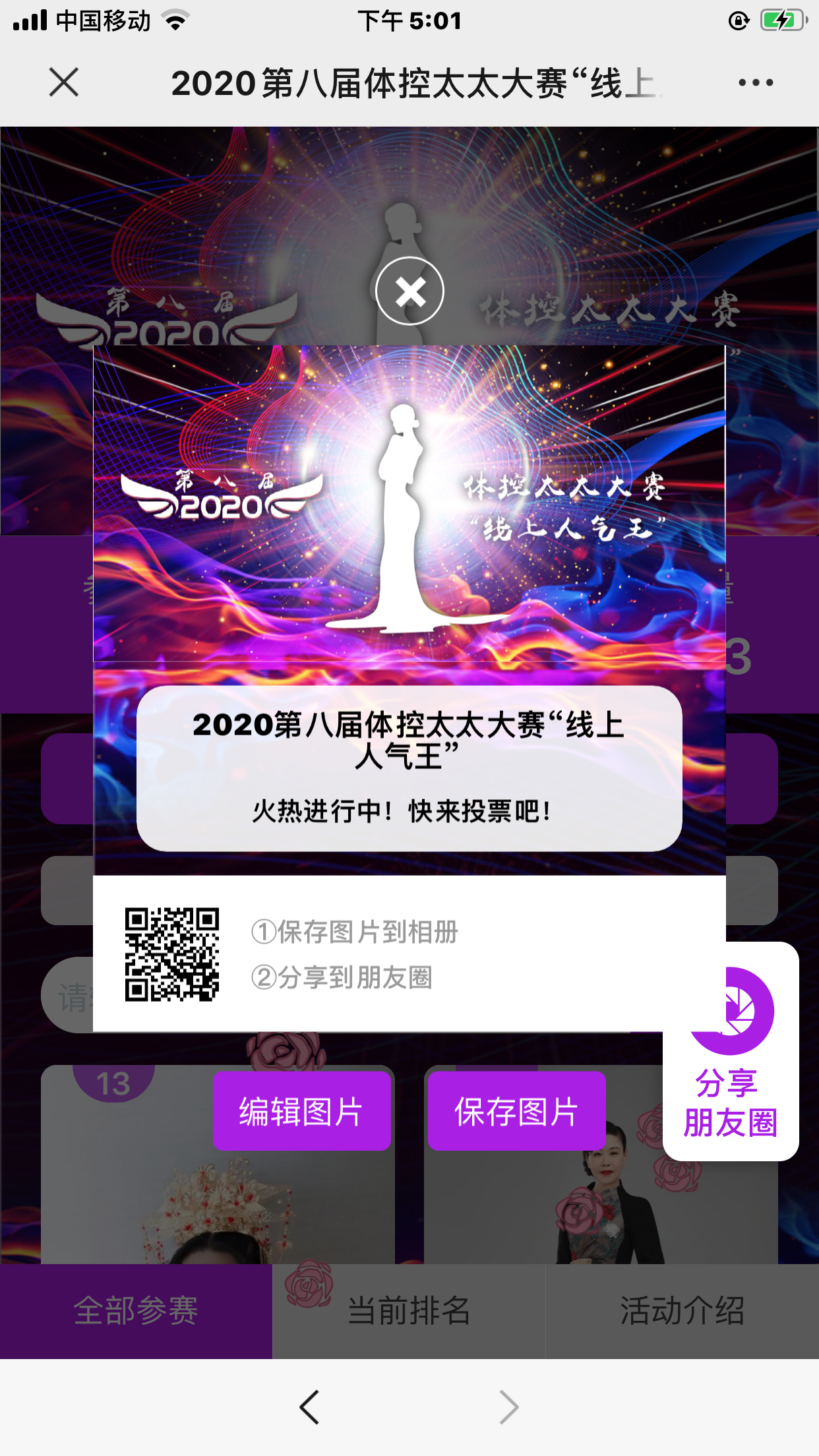This screenshot has width=819, height=1456.
Task: Dismiss the share poster popup
Action: pyautogui.click(x=409, y=291)
